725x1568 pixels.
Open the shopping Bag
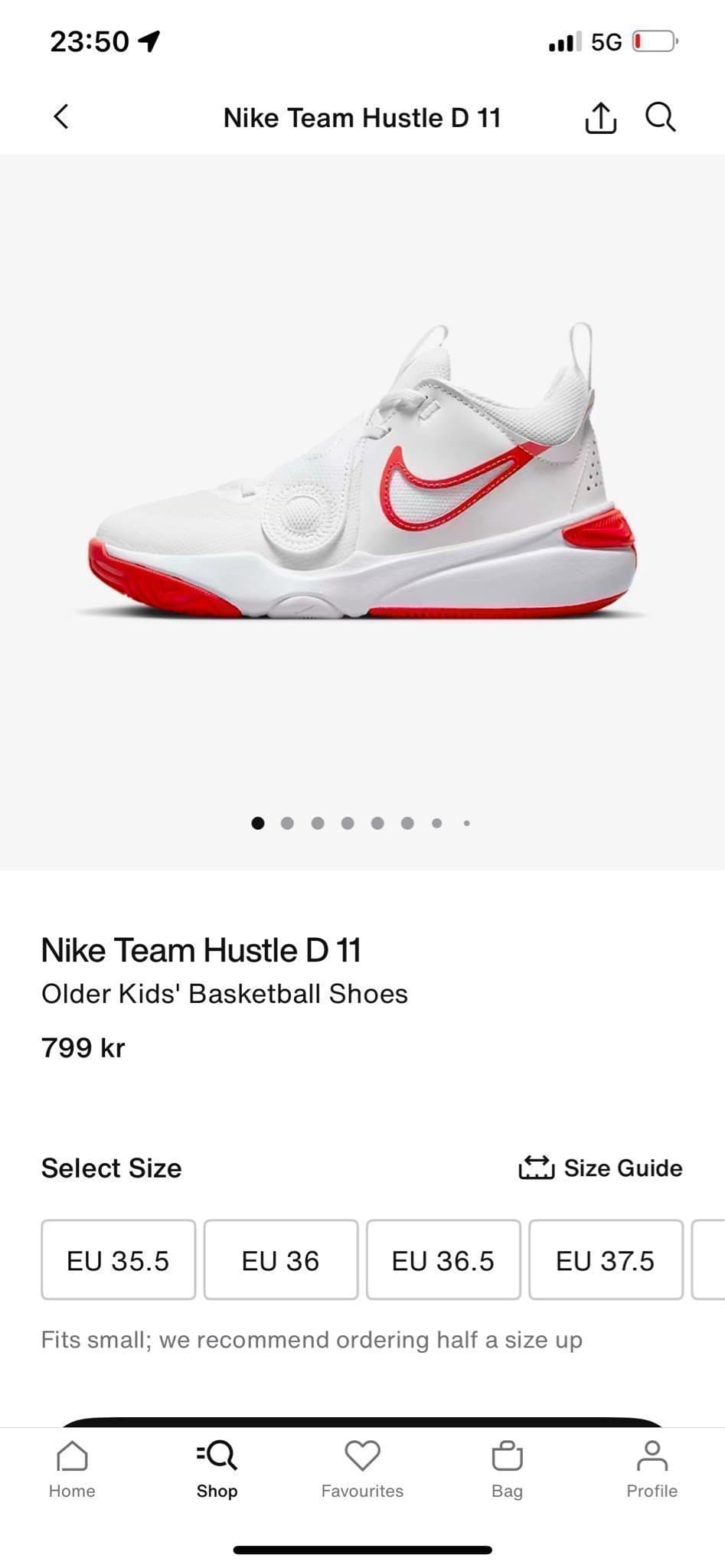507,1465
